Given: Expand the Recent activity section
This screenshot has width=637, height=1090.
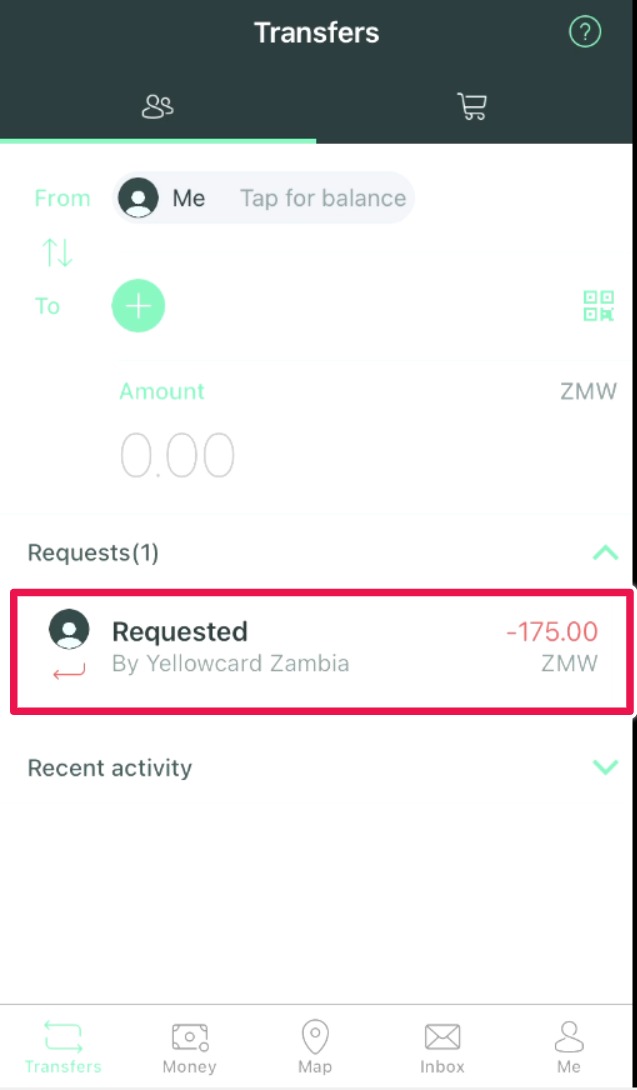Looking at the screenshot, I should (x=605, y=768).
